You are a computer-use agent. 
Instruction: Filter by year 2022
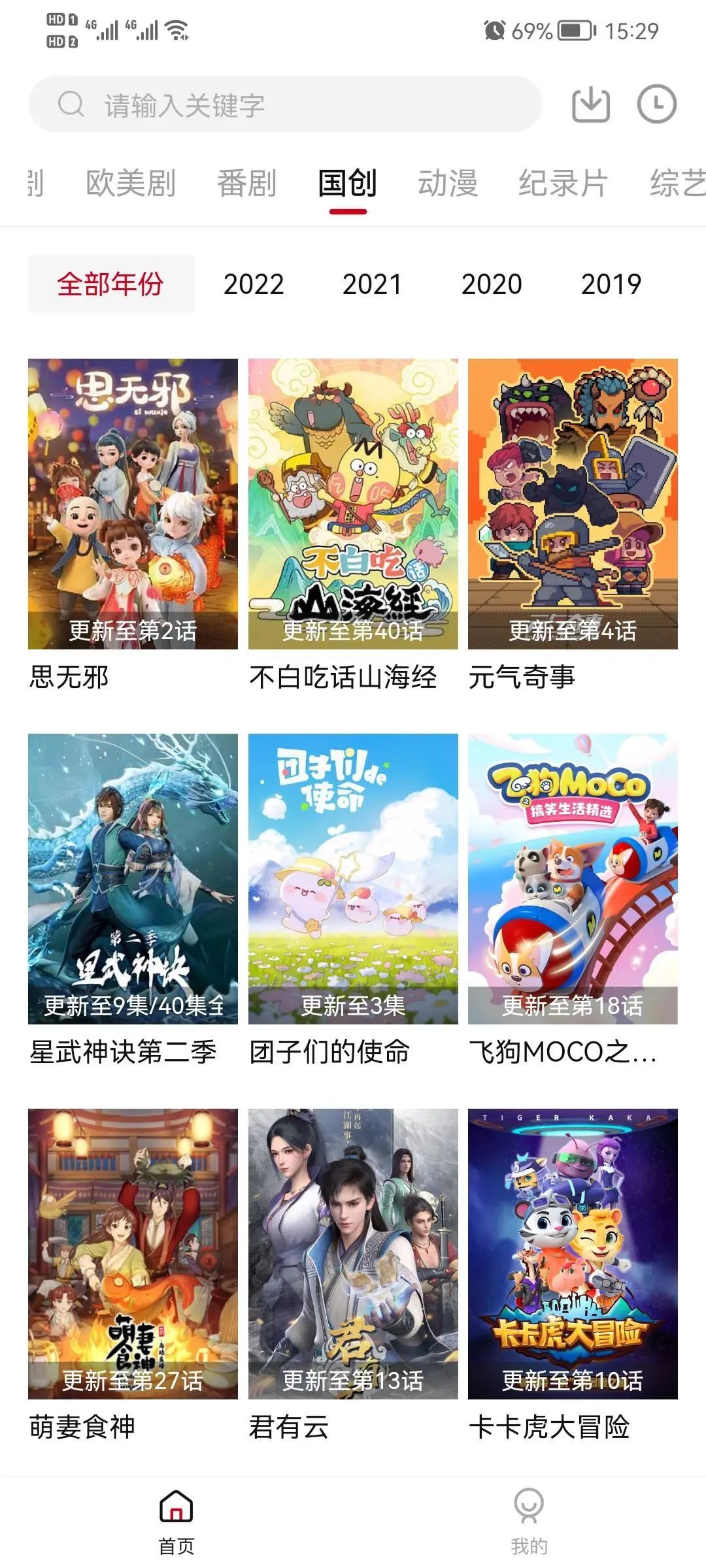tap(254, 284)
